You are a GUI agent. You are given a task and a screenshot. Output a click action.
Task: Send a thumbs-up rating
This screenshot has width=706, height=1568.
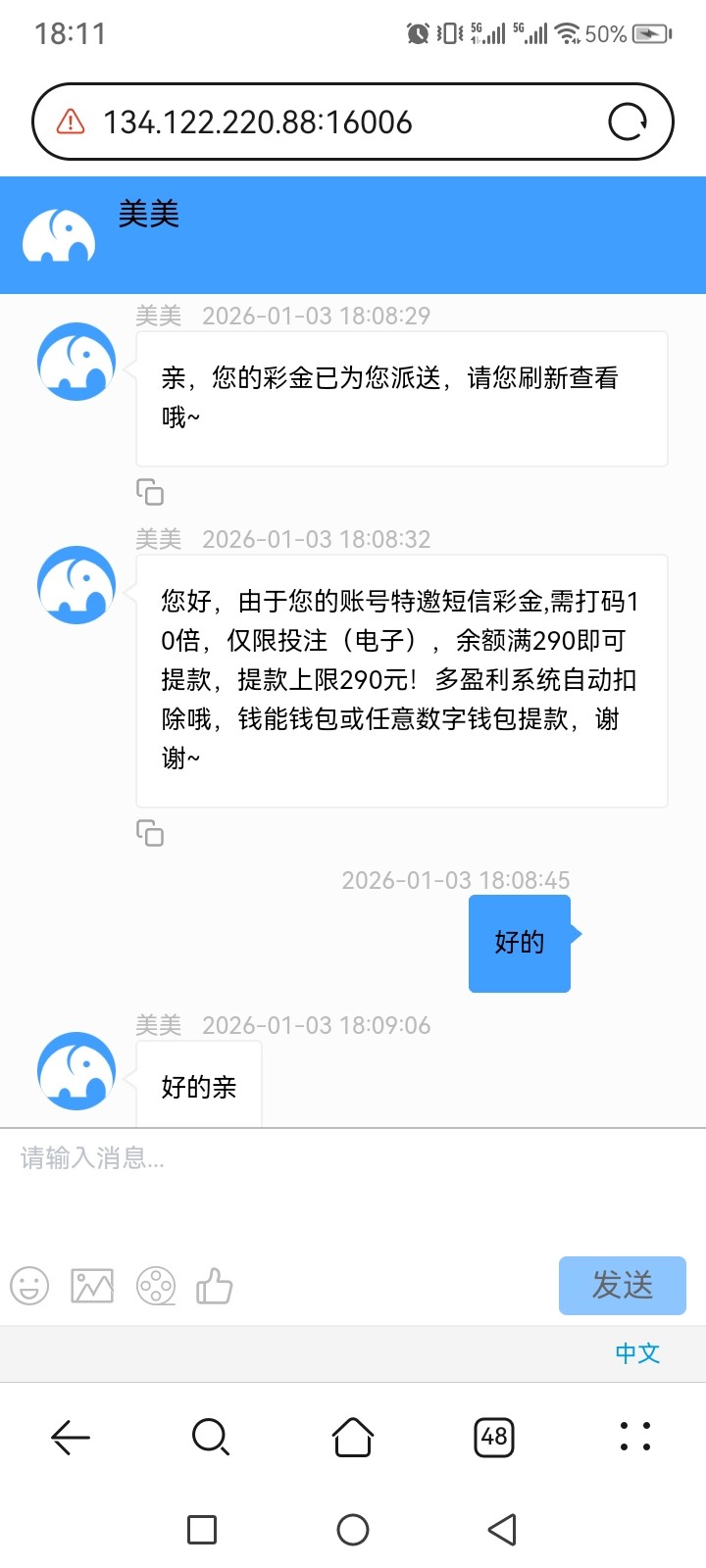pos(214,1286)
